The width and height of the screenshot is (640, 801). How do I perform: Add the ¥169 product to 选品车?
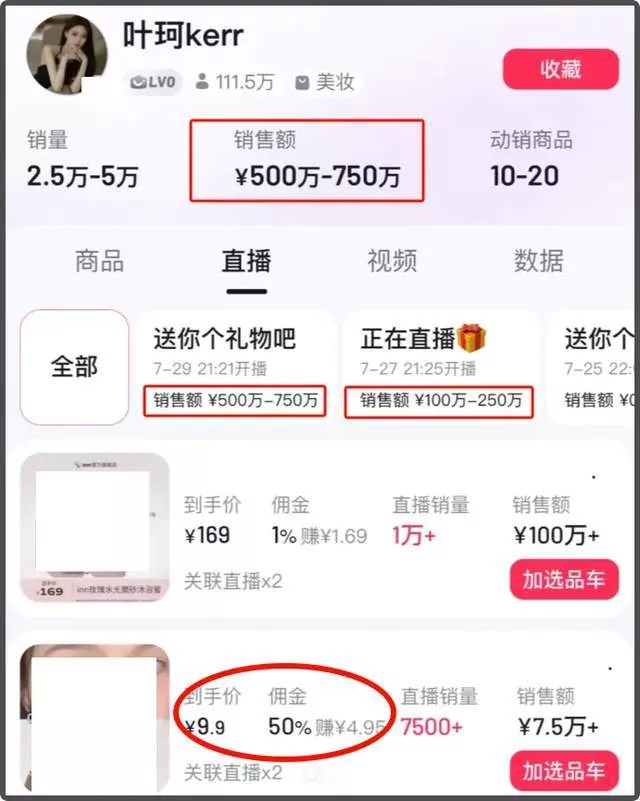(564, 580)
